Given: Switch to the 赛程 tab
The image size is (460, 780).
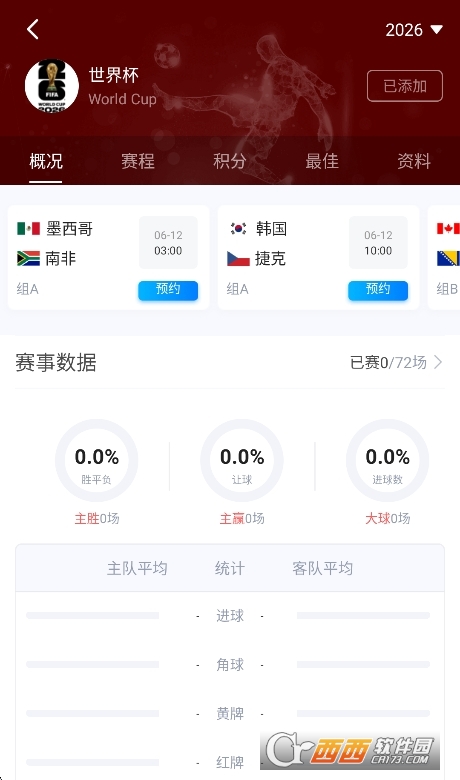Looking at the screenshot, I should 138,161.
